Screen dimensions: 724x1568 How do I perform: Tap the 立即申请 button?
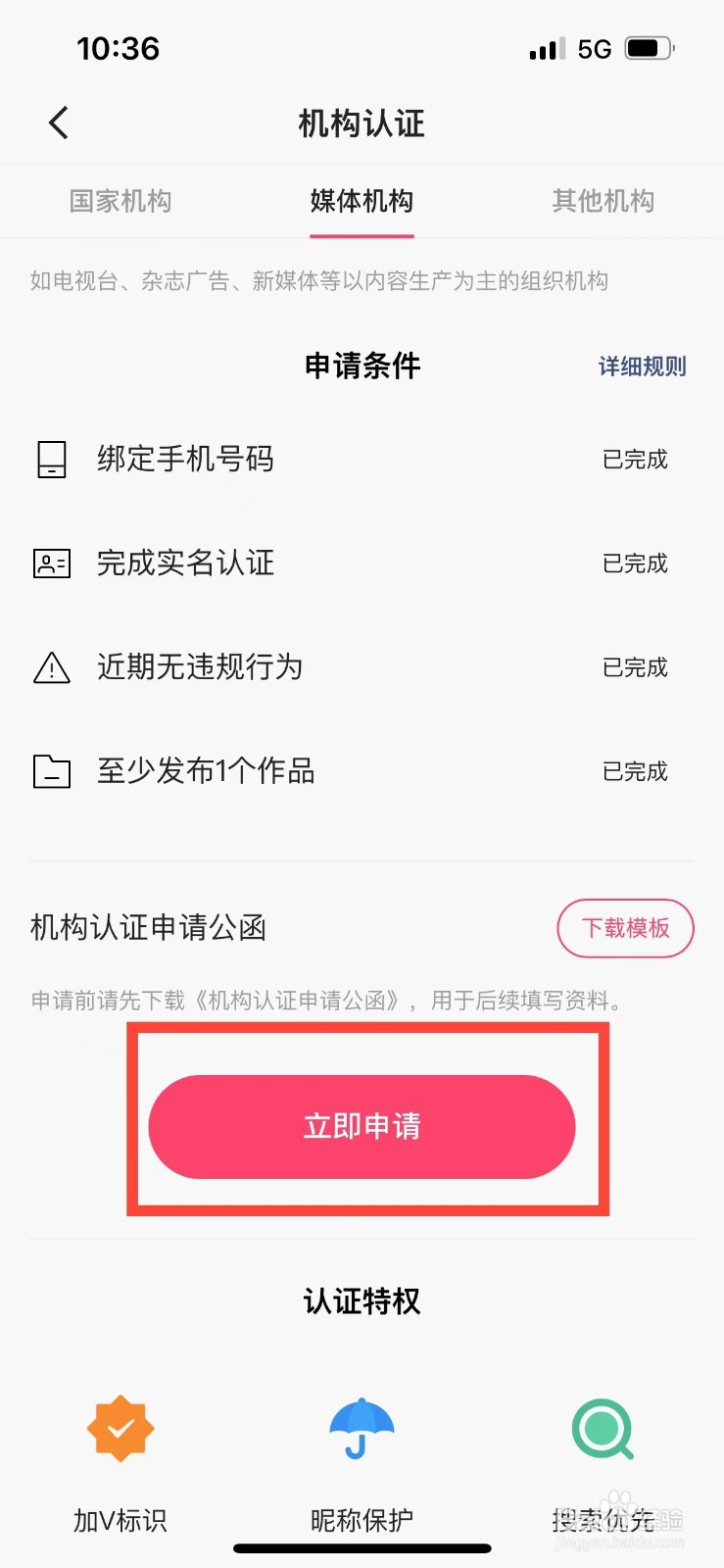[x=362, y=1126]
